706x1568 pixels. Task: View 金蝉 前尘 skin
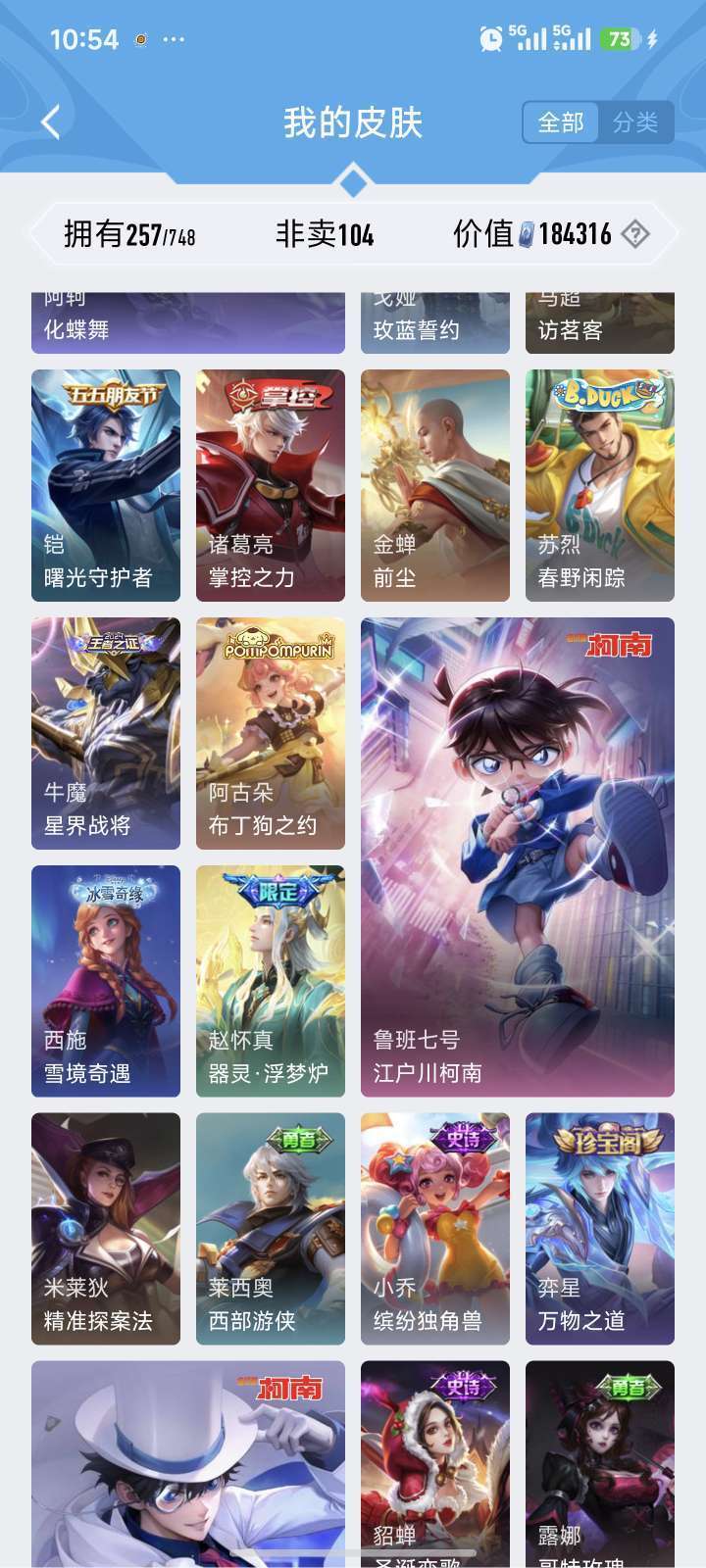pyautogui.click(x=435, y=485)
